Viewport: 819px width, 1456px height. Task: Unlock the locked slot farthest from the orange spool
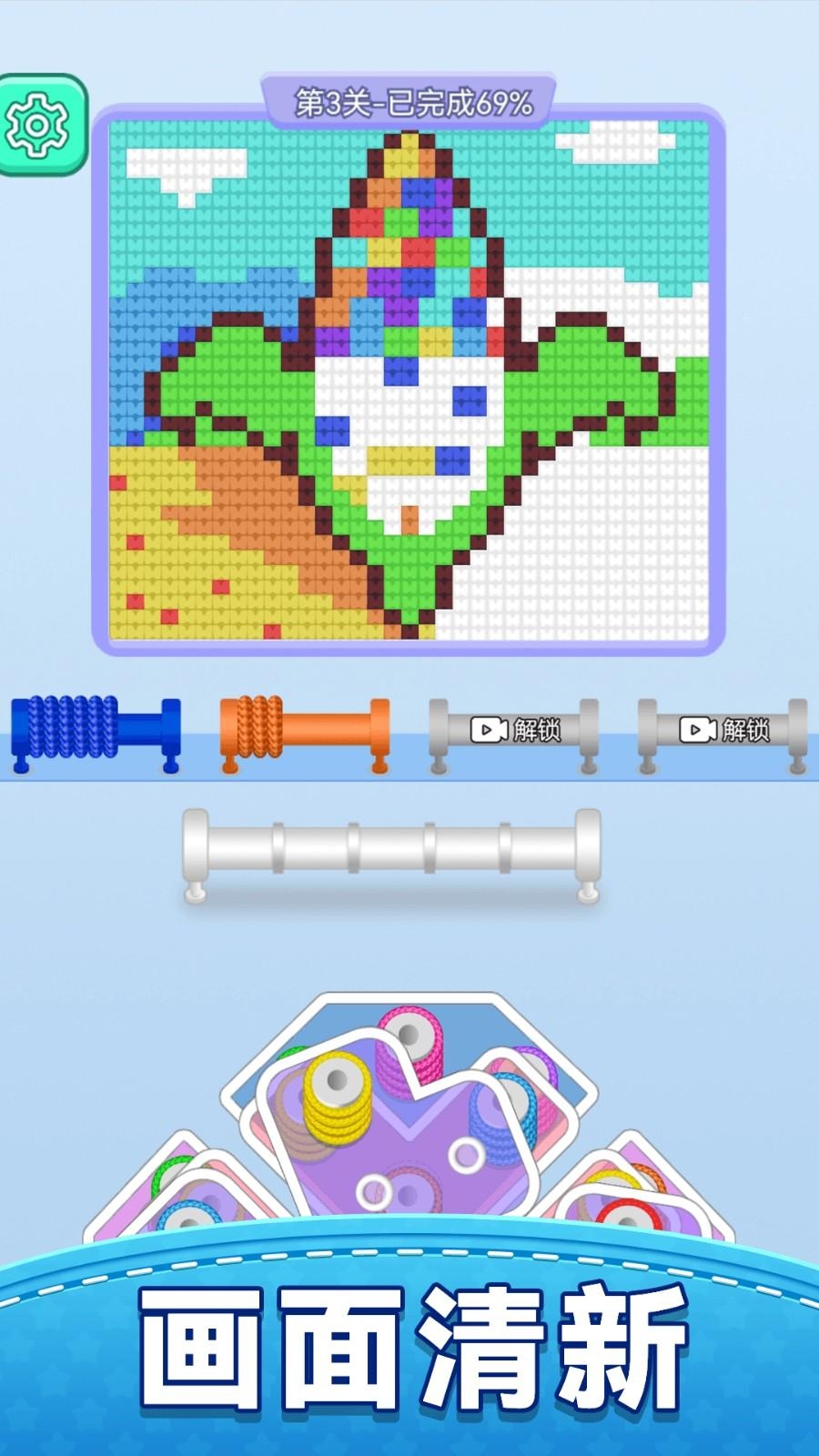(x=723, y=730)
